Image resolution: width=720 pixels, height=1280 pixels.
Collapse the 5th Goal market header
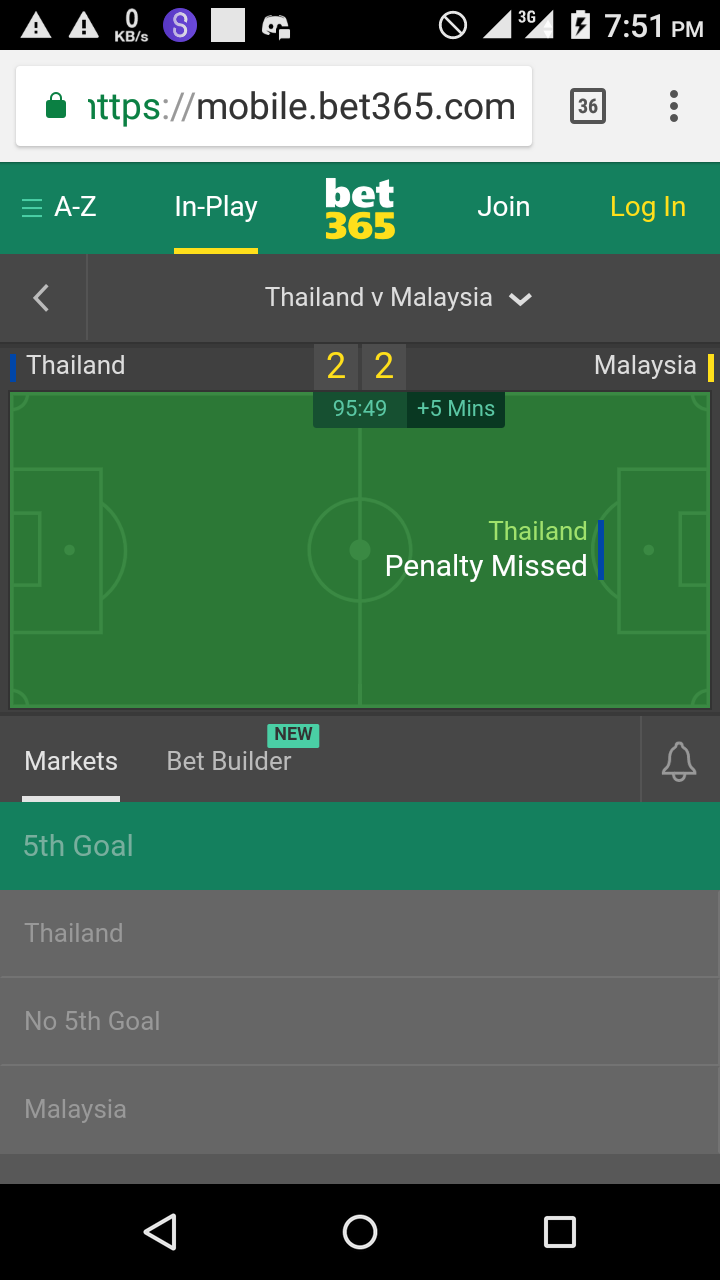tap(360, 846)
